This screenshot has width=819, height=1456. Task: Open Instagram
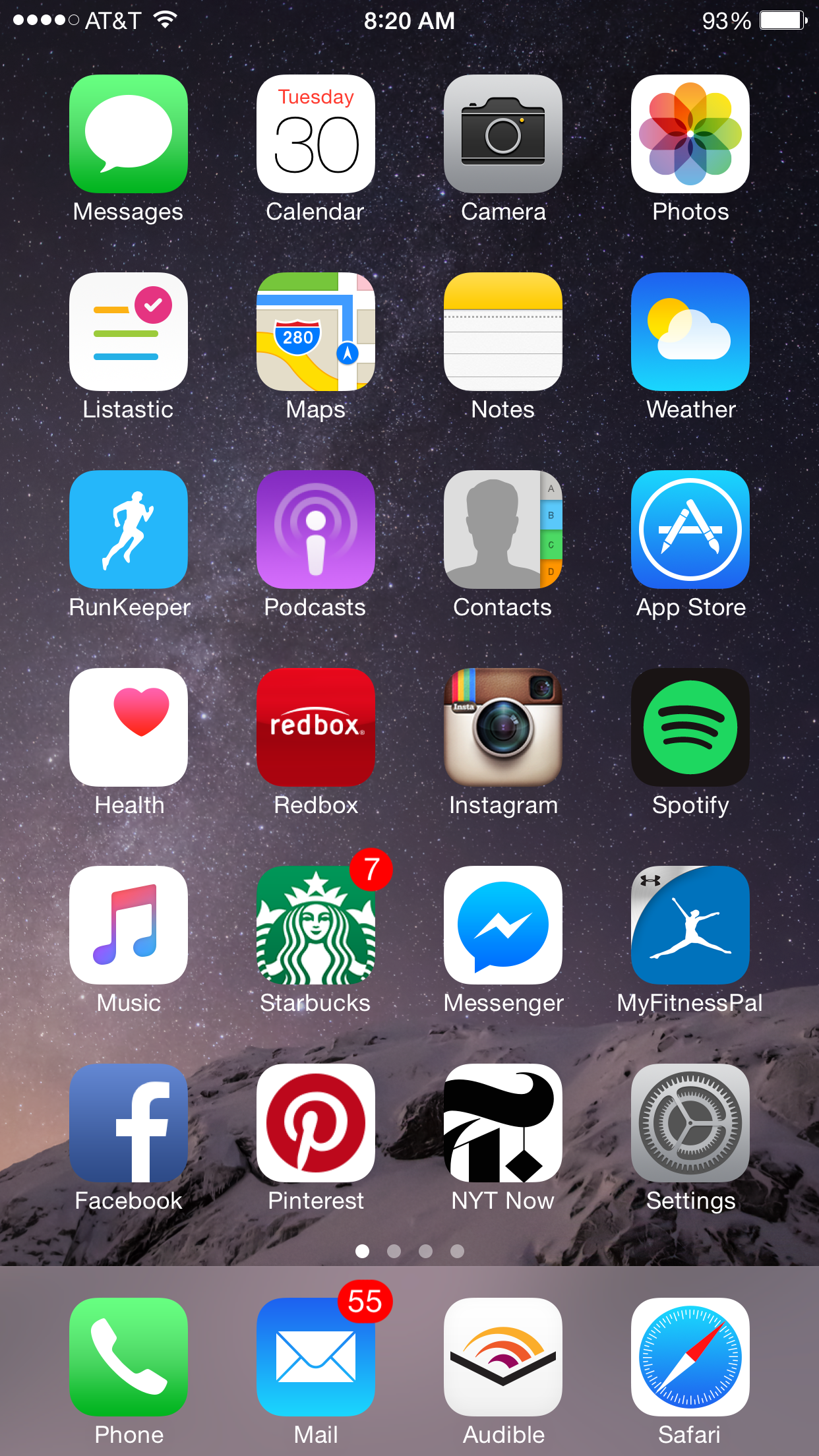tap(503, 727)
